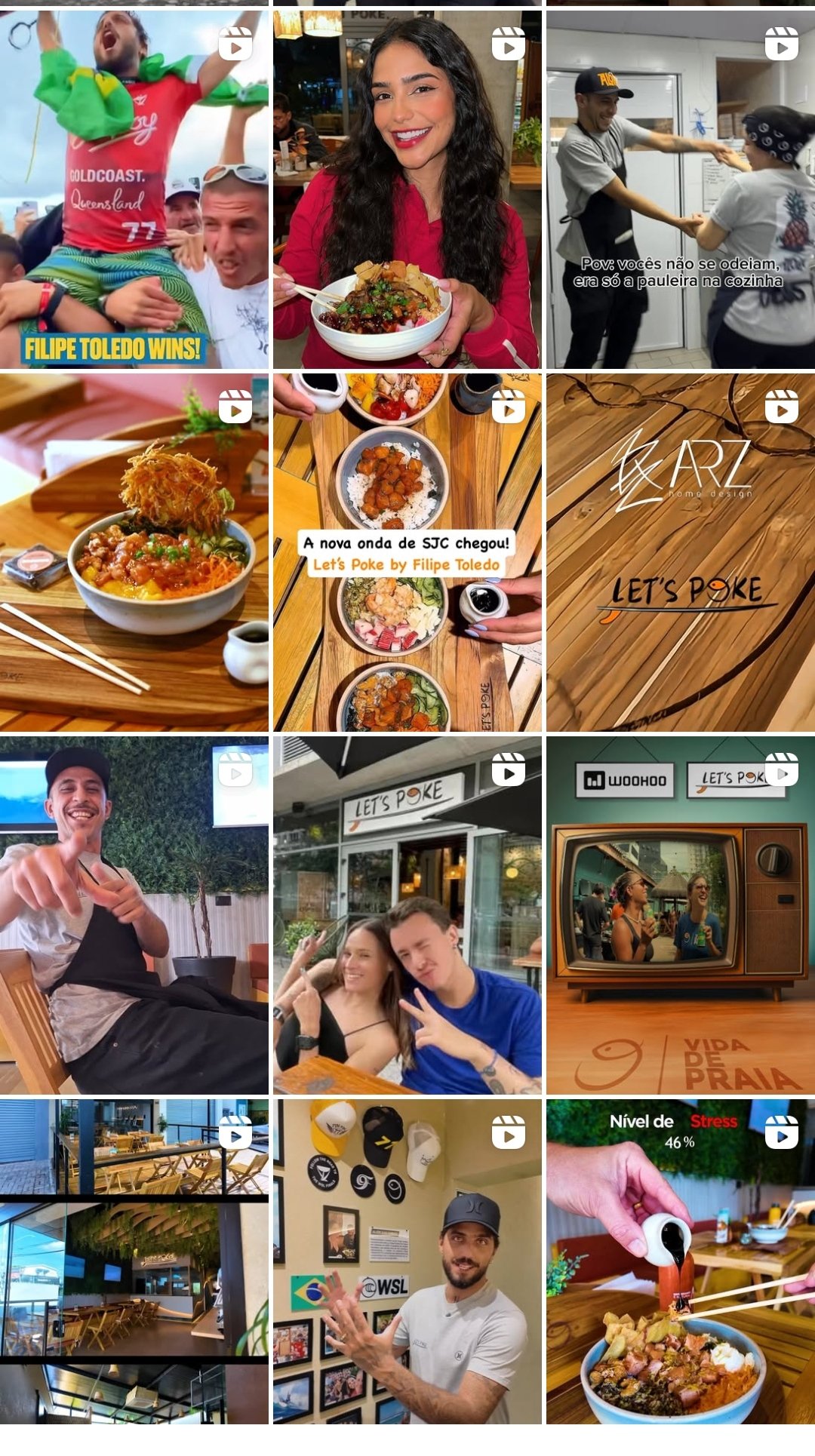The height and width of the screenshot is (1456, 815).
Task: Open reel of man in apron pointing
Action: pos(134,915)
